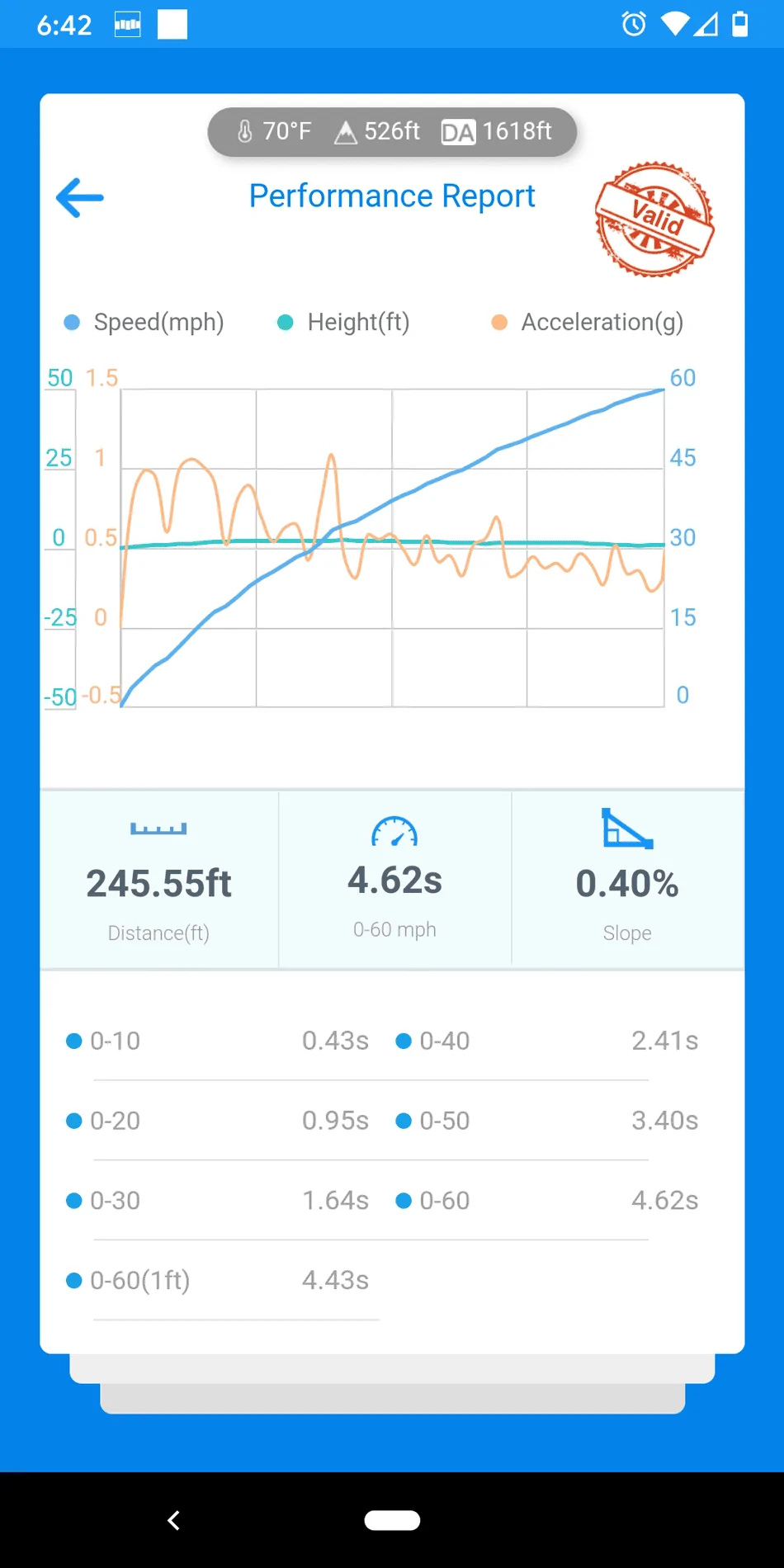This screenshot has width=784, height=1568.
Task: Toggle the Acceleration(g) chart legend
Action: click(587, 322)
